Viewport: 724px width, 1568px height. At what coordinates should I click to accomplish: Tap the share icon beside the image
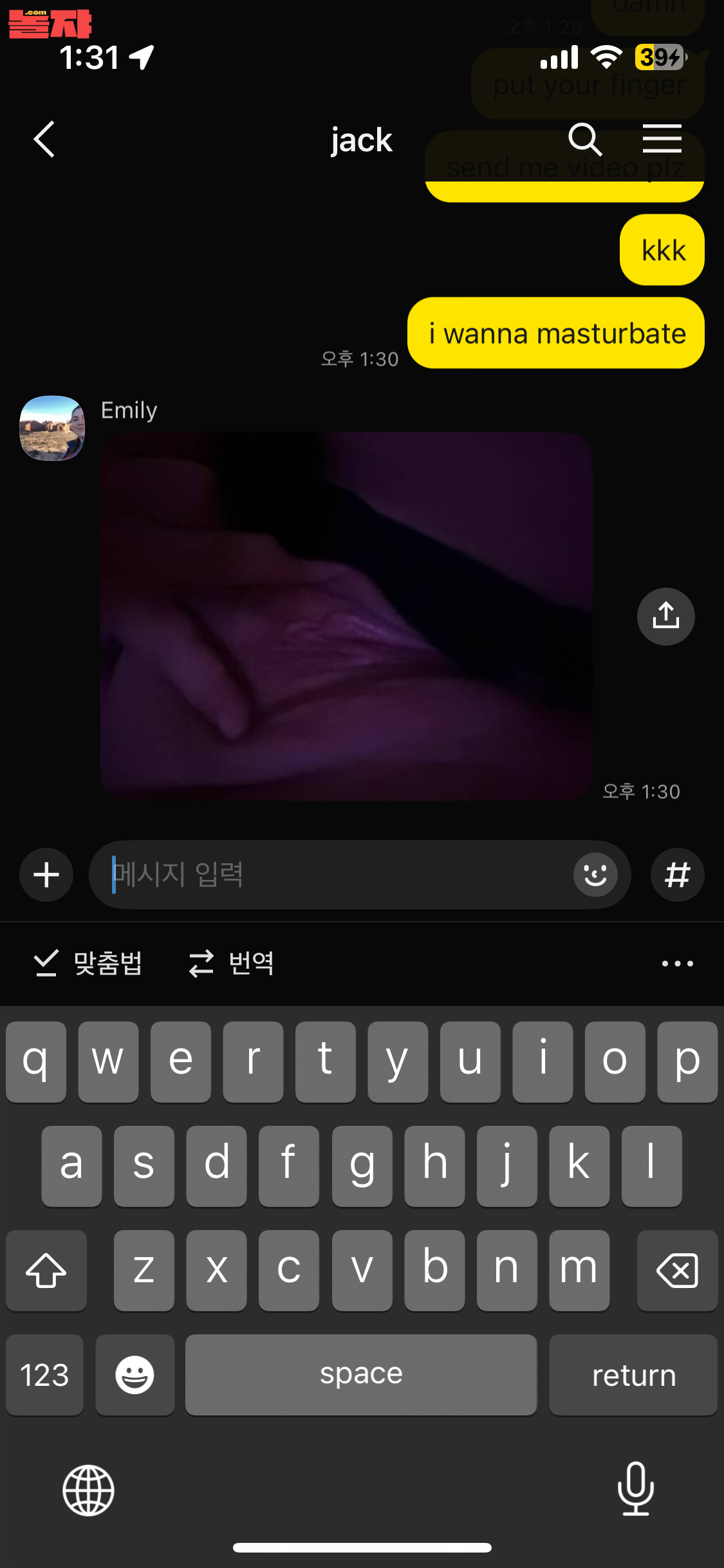click(x=665, y=616)
